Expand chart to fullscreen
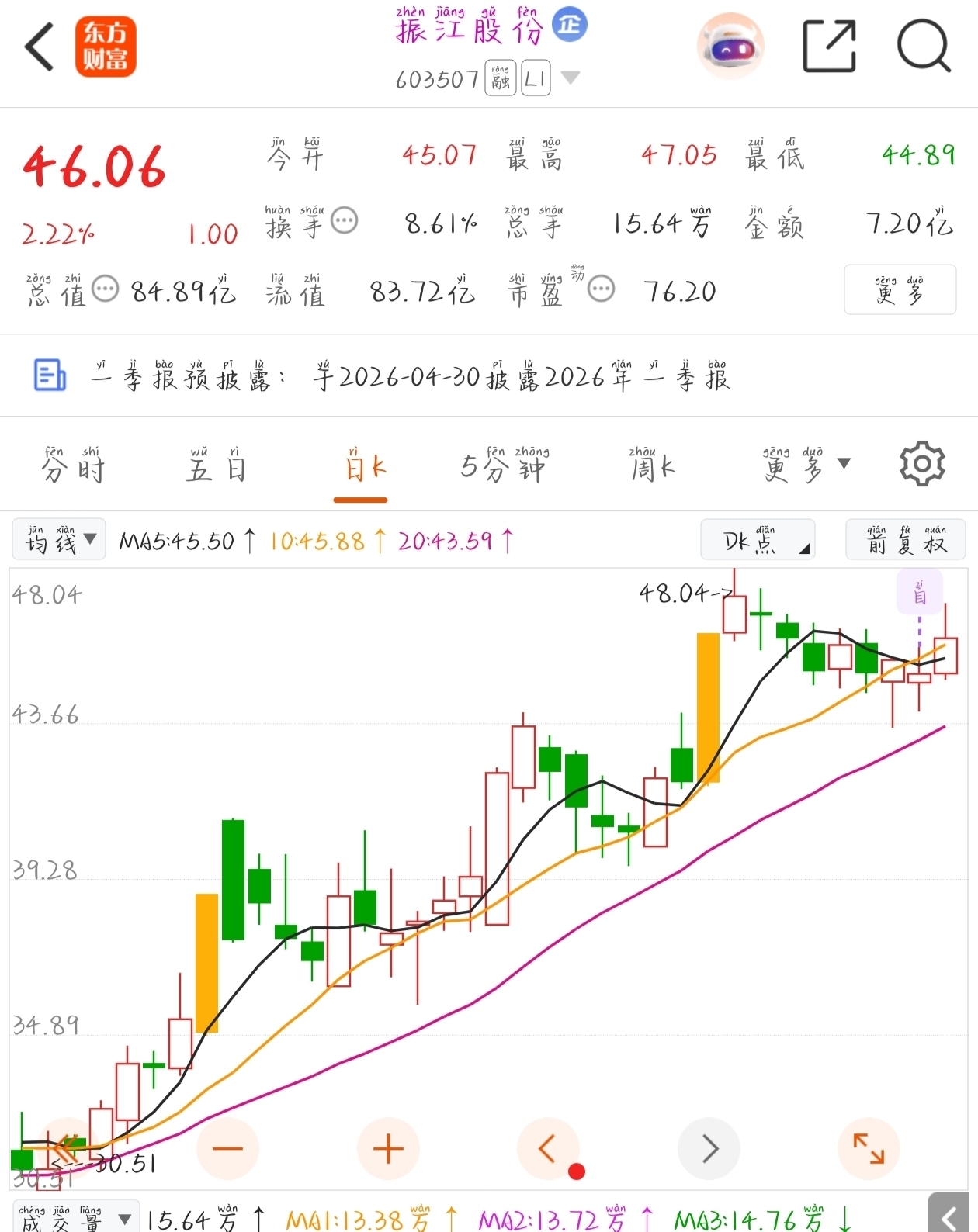The height and width of the screenshot is (1232, 978). [869, 1149]
